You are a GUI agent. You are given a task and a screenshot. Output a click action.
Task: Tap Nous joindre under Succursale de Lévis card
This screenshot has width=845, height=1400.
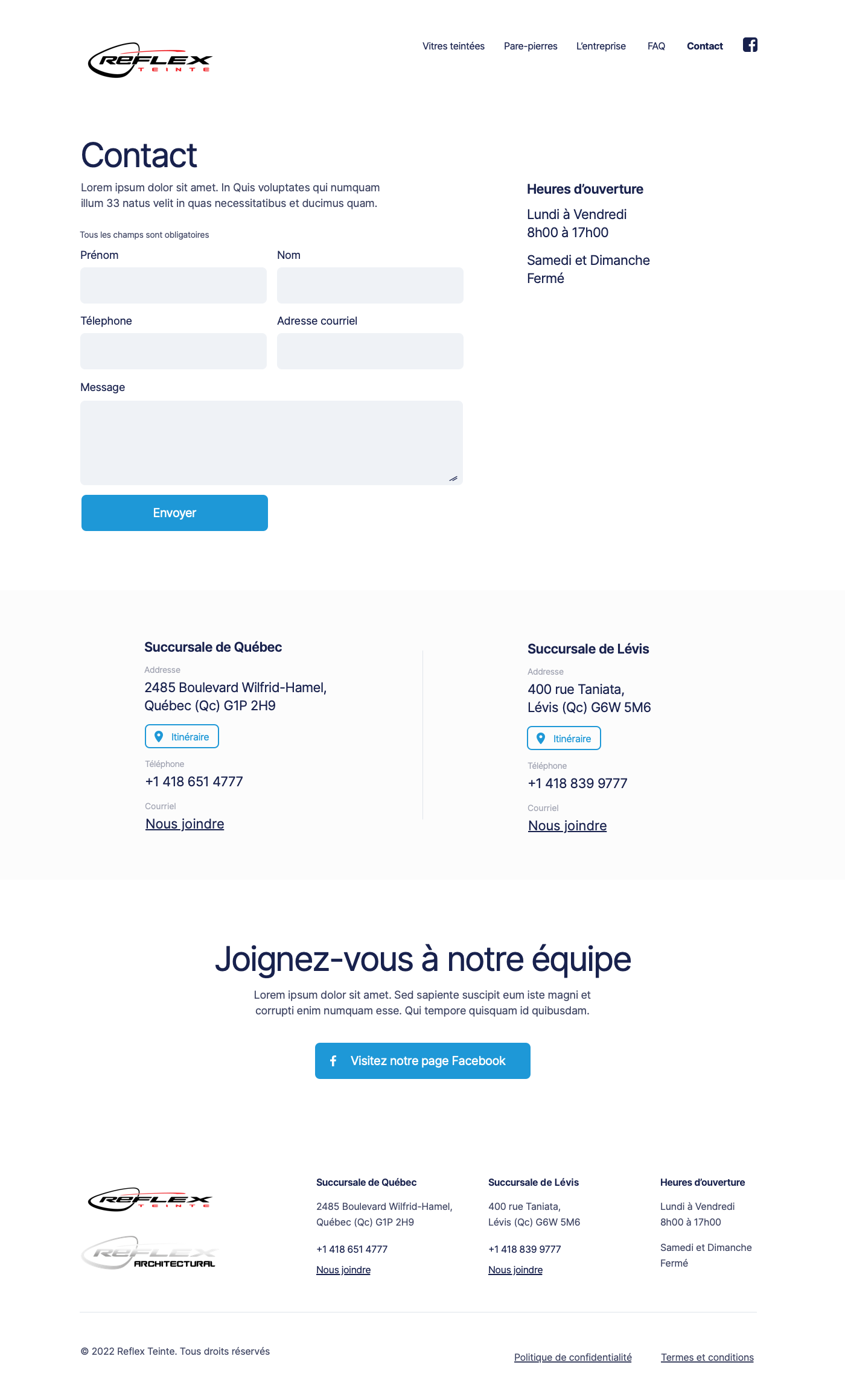coord(567,826)
